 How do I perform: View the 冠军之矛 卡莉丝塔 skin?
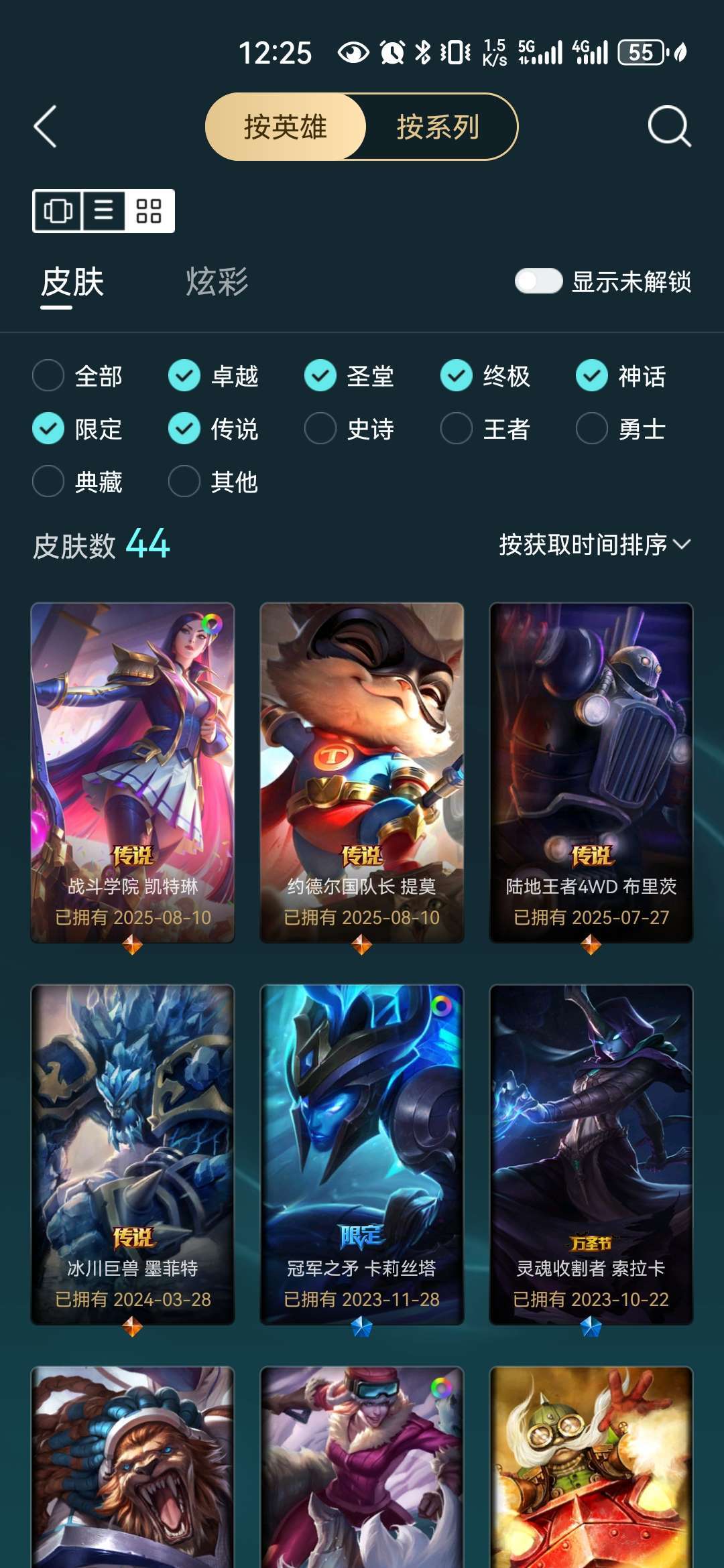[x=362, y=1155]
